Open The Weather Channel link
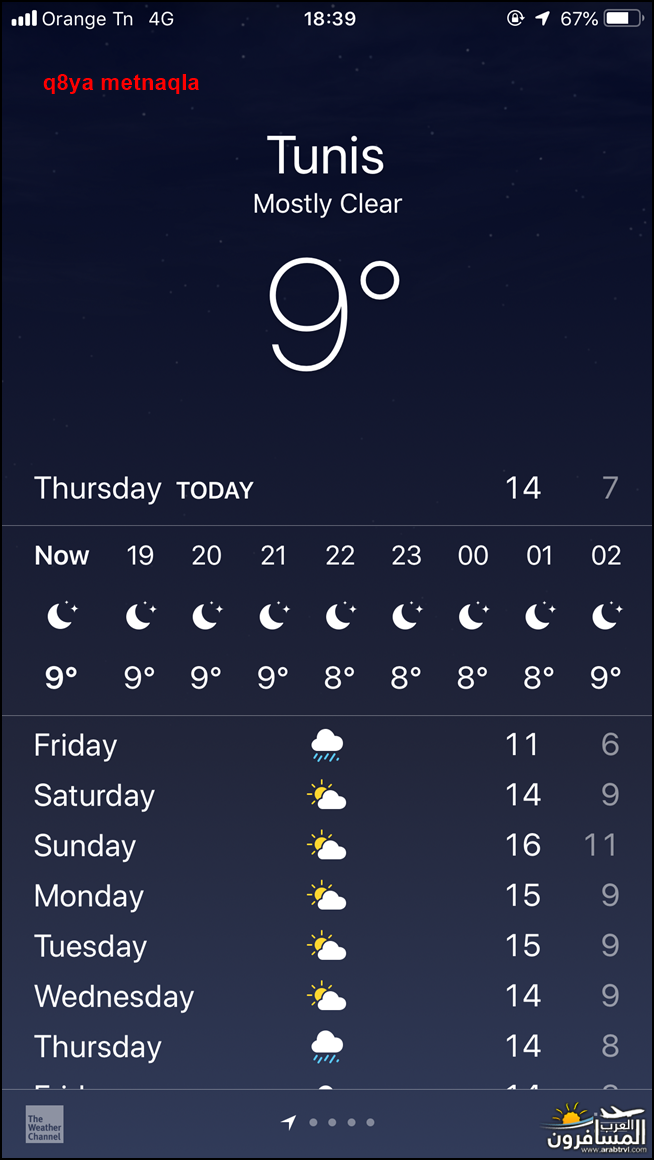Image resolution: width=654 pixels, height=1160 pixels. point(44,1124)
